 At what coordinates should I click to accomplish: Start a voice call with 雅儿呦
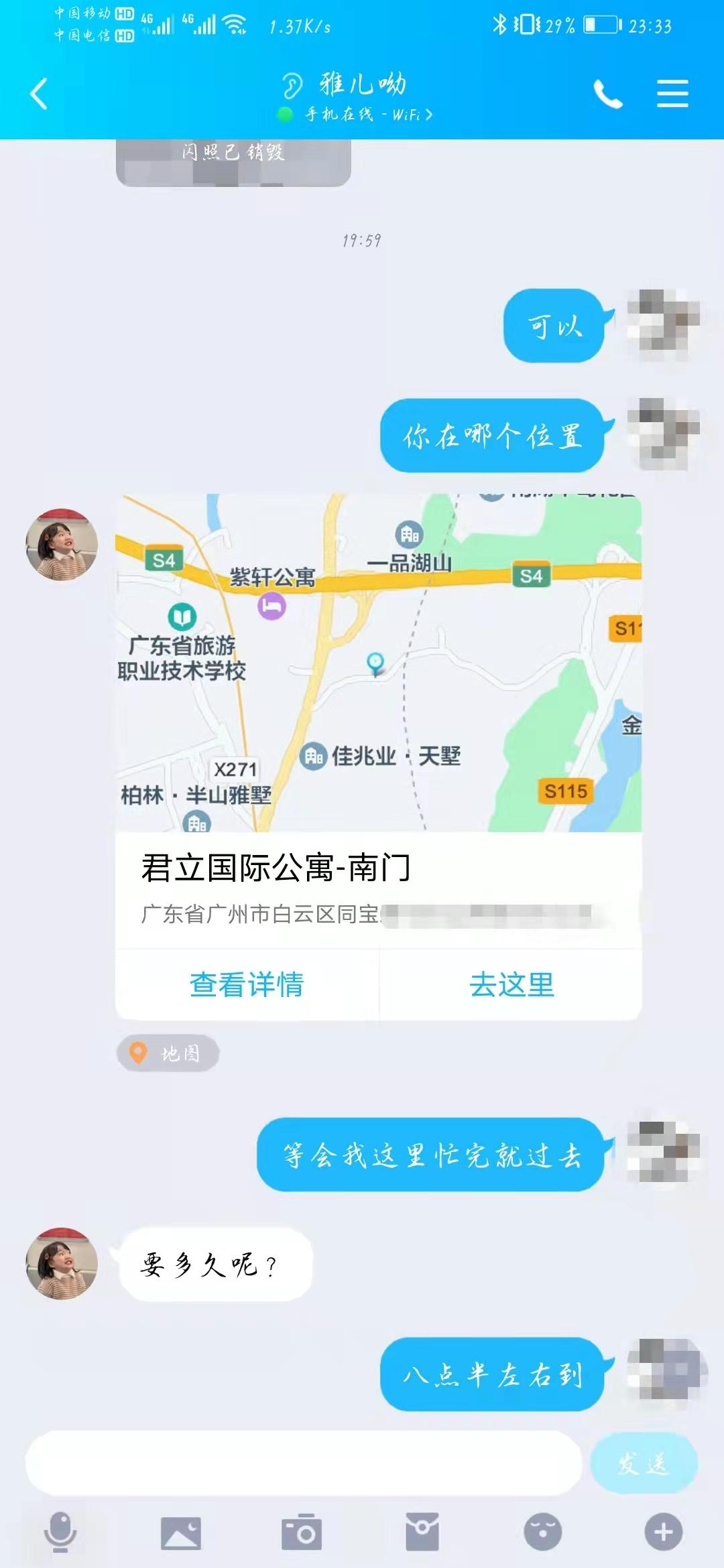[607, 94]
